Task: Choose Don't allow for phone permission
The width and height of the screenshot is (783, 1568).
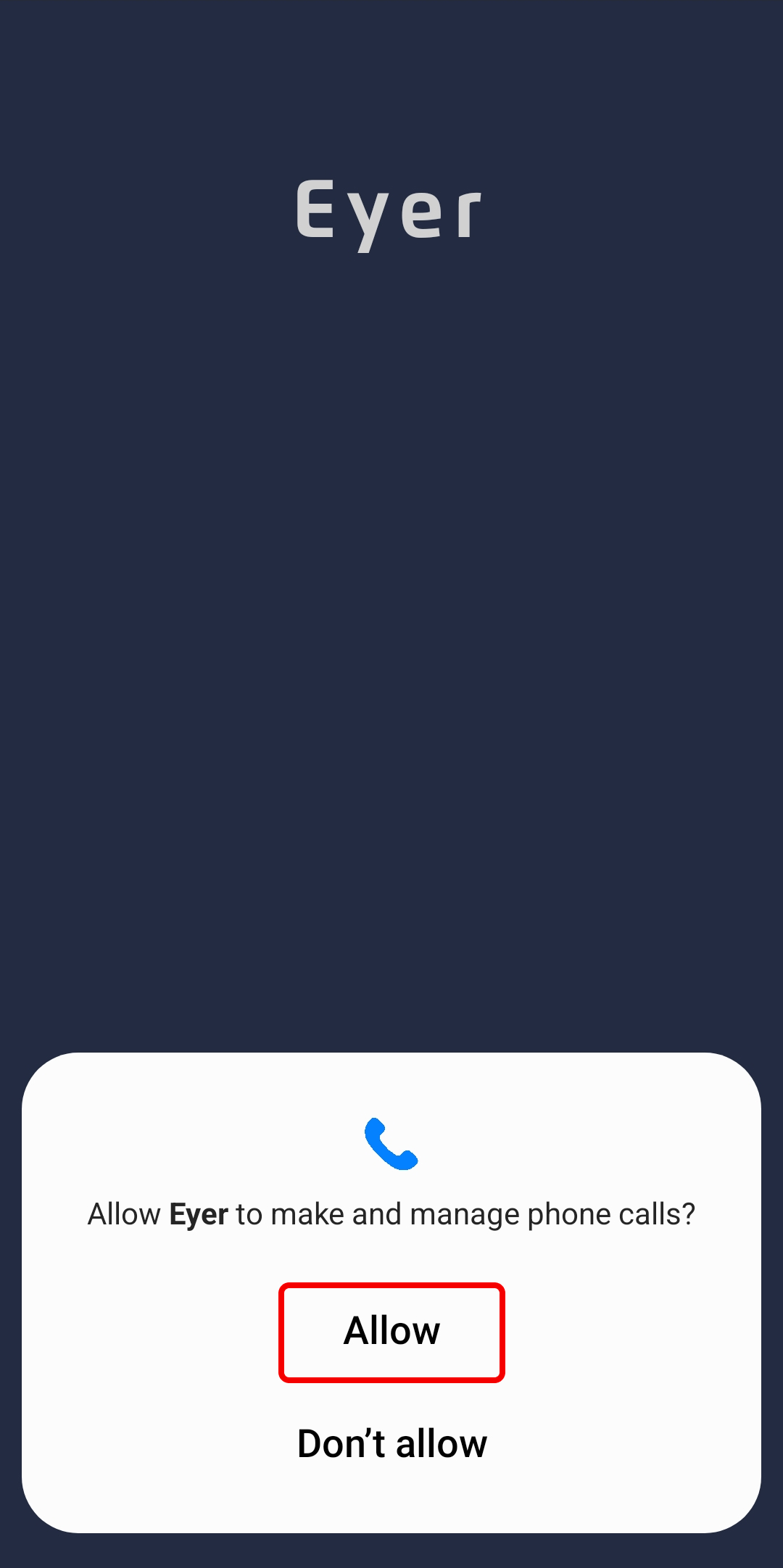Action: (x=391, y=1443)
